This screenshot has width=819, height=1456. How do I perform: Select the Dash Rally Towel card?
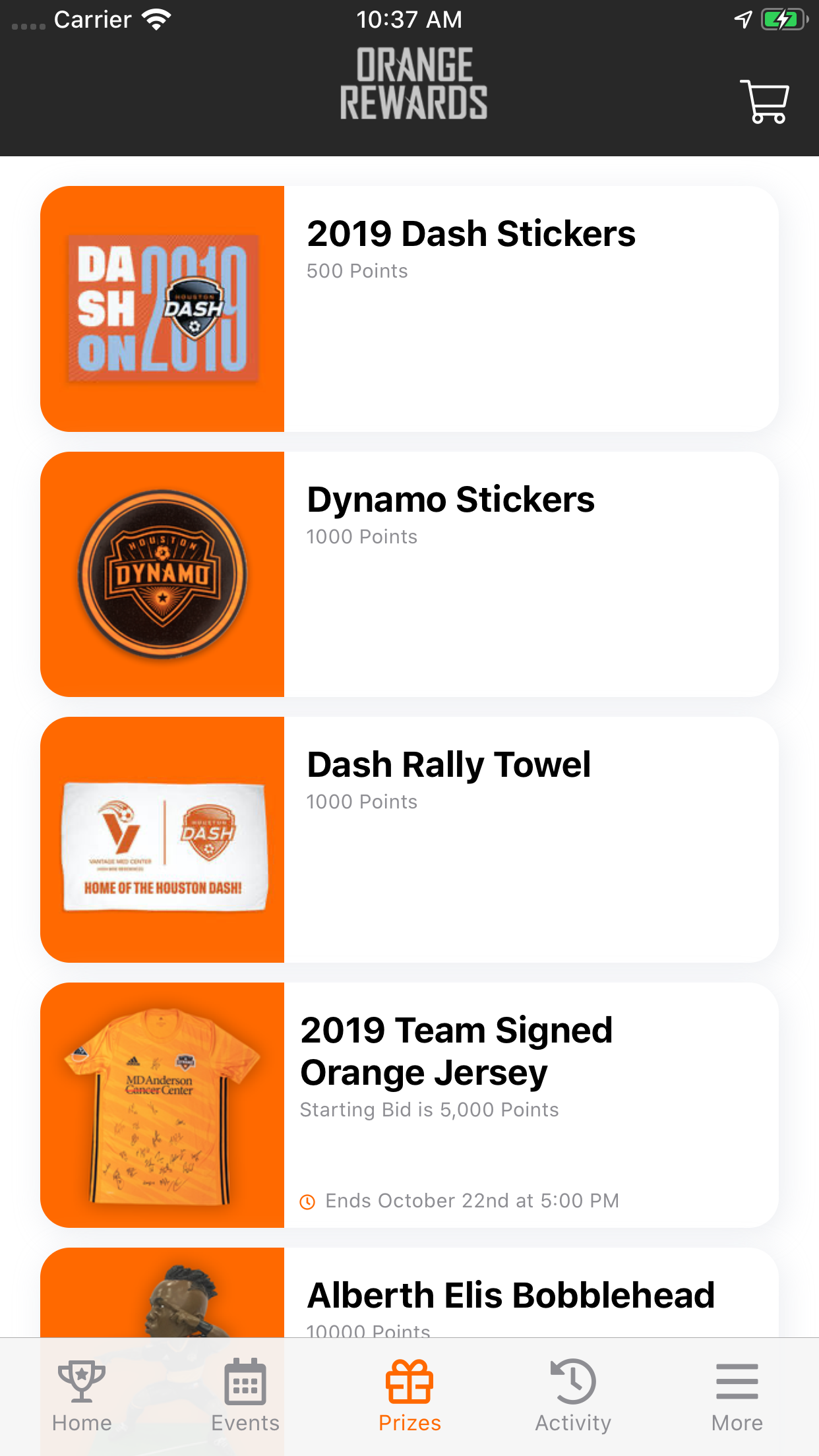tap(409, 839)
